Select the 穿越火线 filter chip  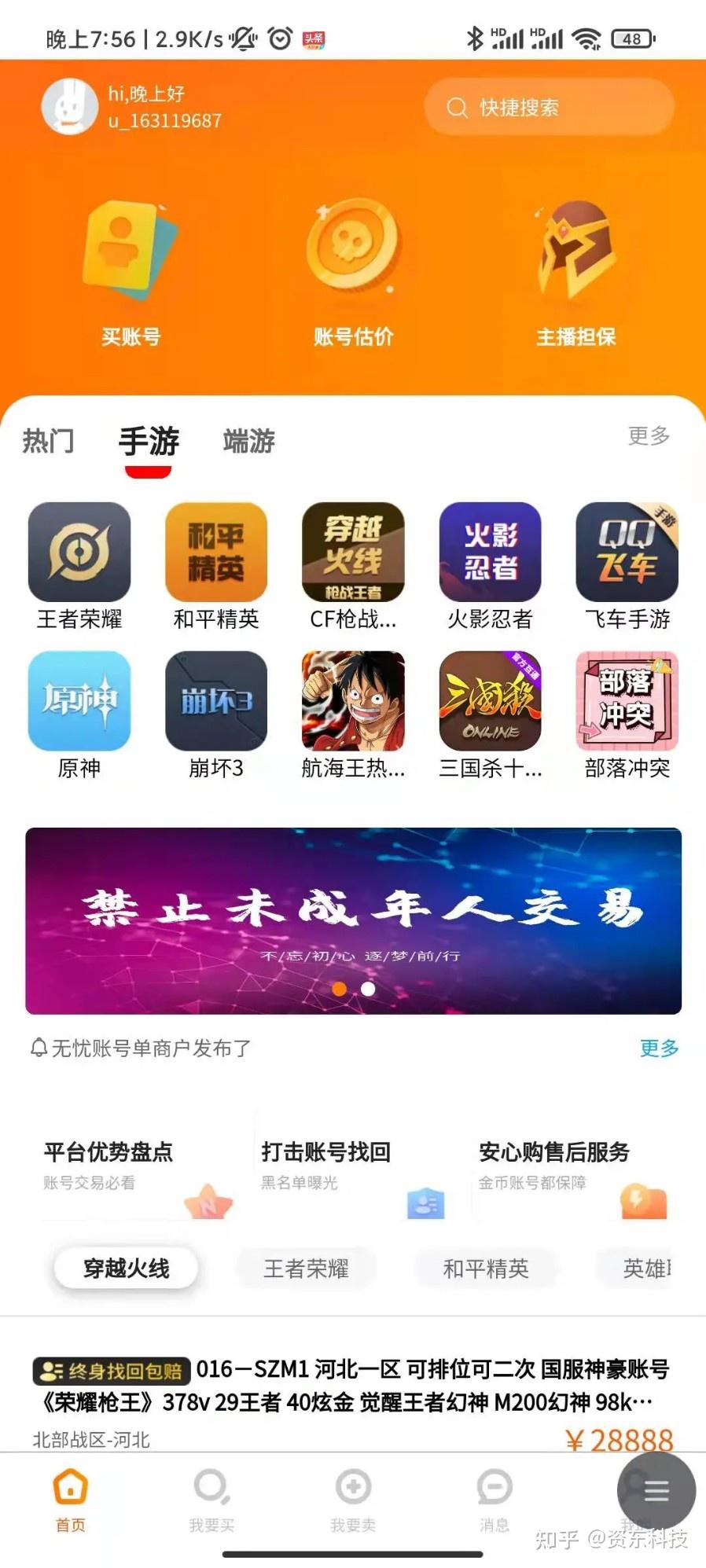pos(126,1268)
